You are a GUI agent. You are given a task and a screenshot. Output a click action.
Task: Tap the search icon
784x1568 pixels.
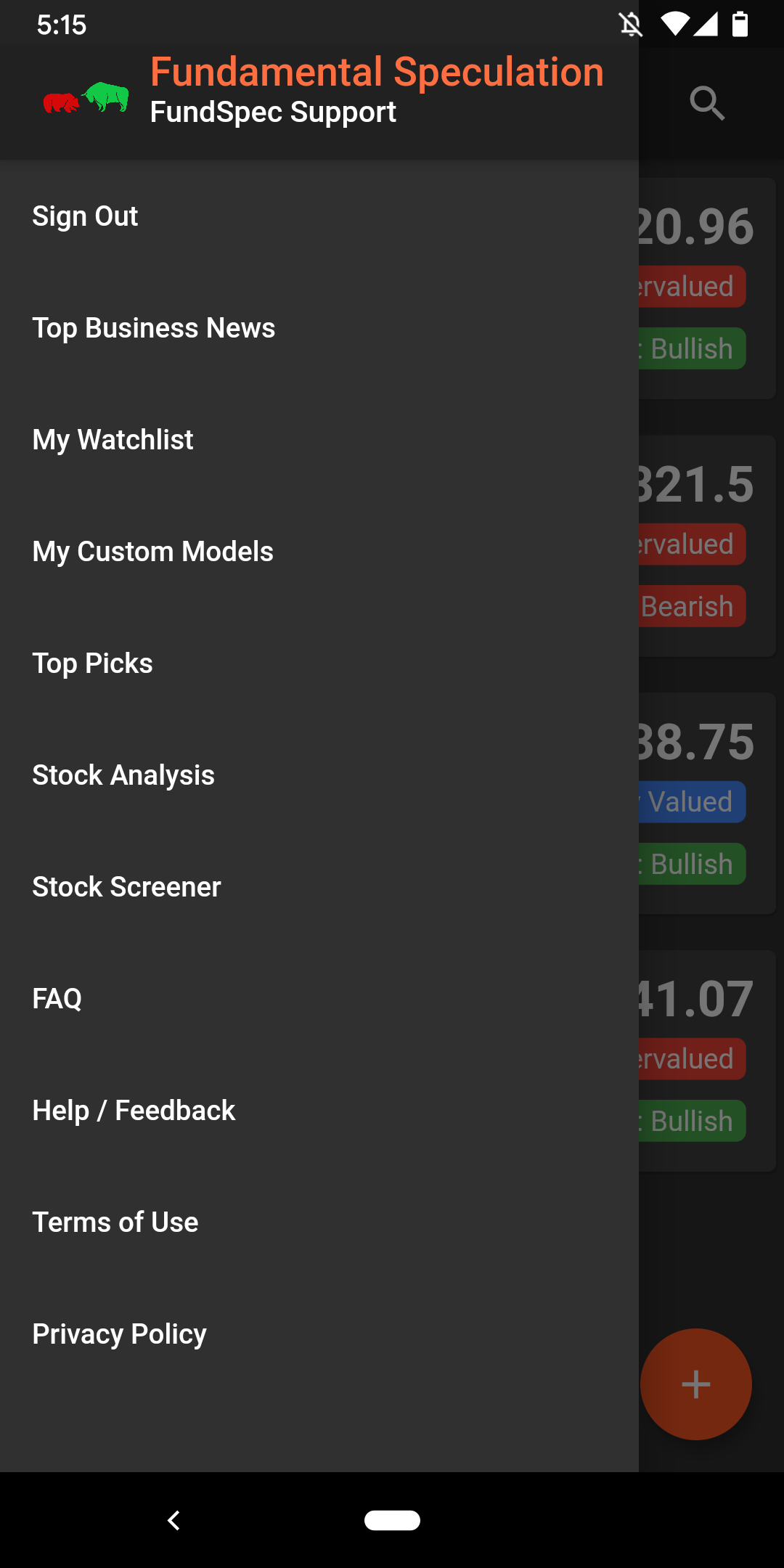706,103
